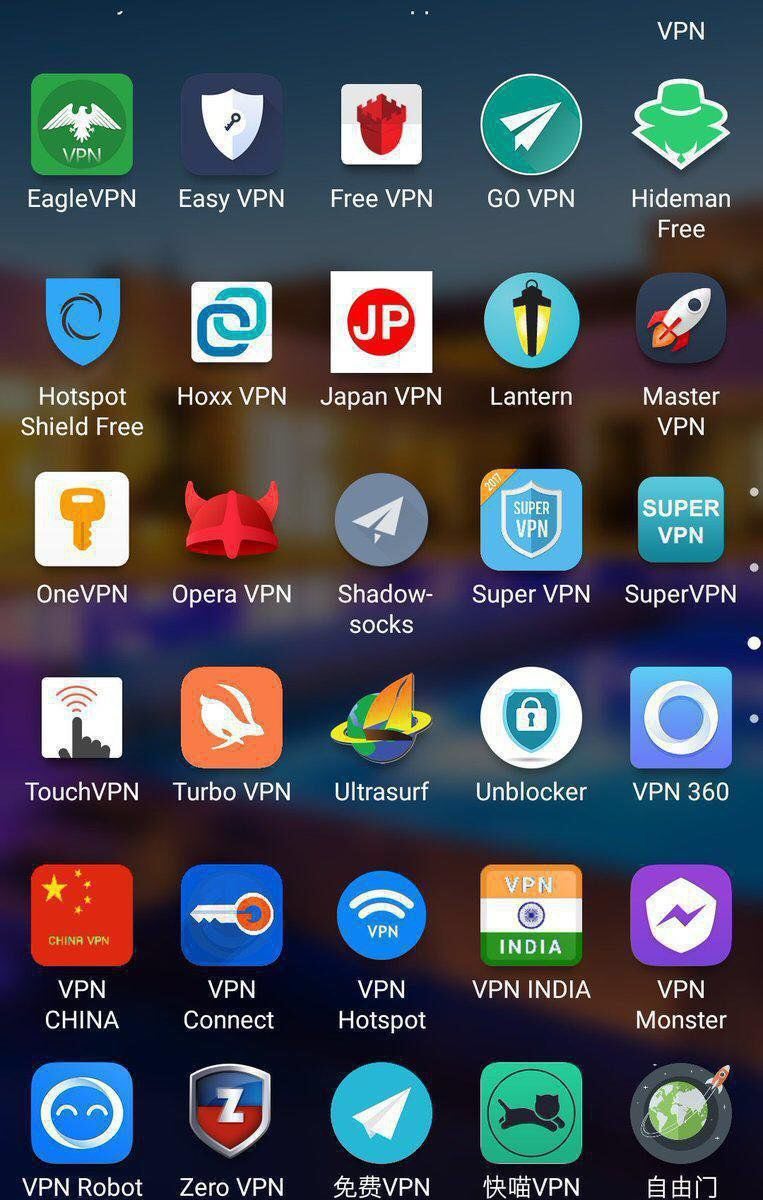Launch Easy VPN

click(x=232, y=125)
